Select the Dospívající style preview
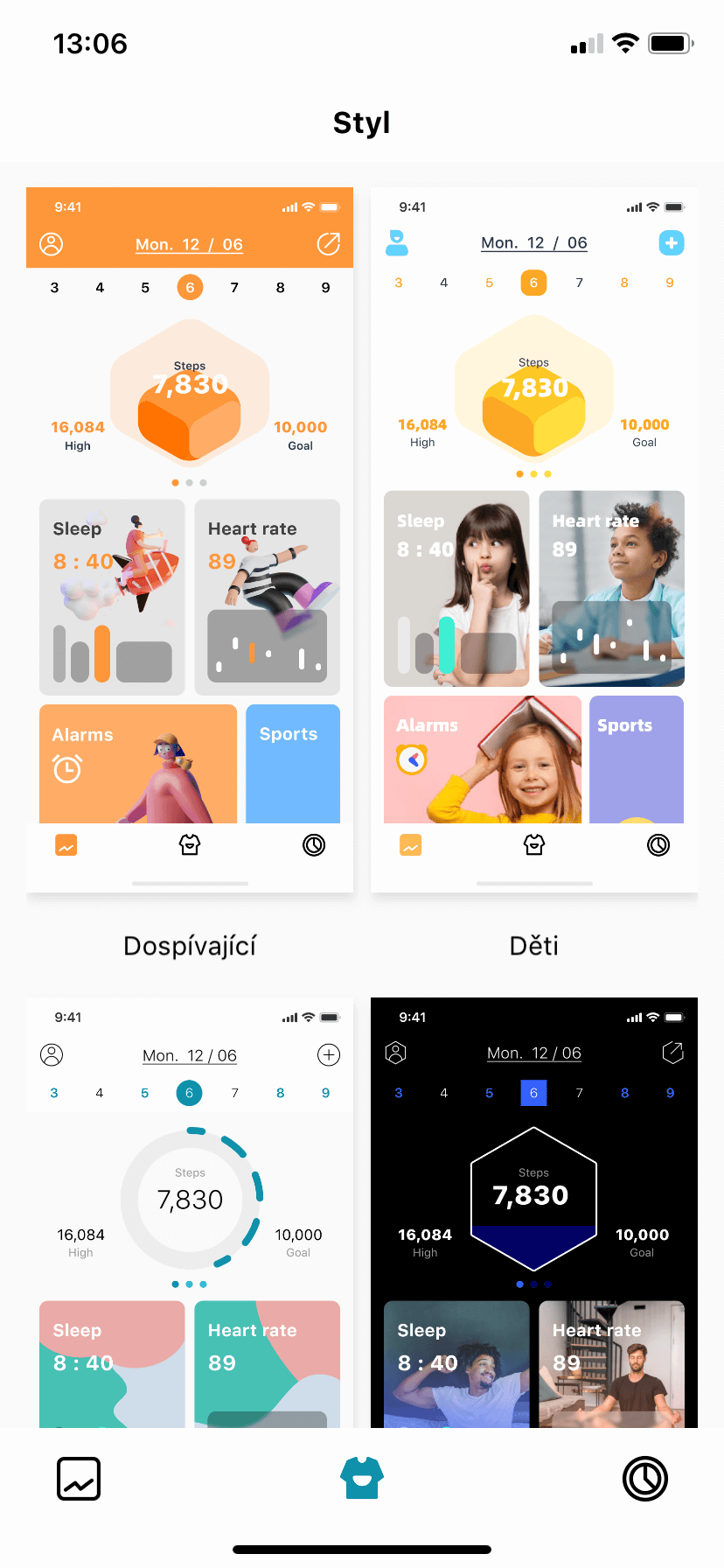724x1568 pixels. point(190,539)
